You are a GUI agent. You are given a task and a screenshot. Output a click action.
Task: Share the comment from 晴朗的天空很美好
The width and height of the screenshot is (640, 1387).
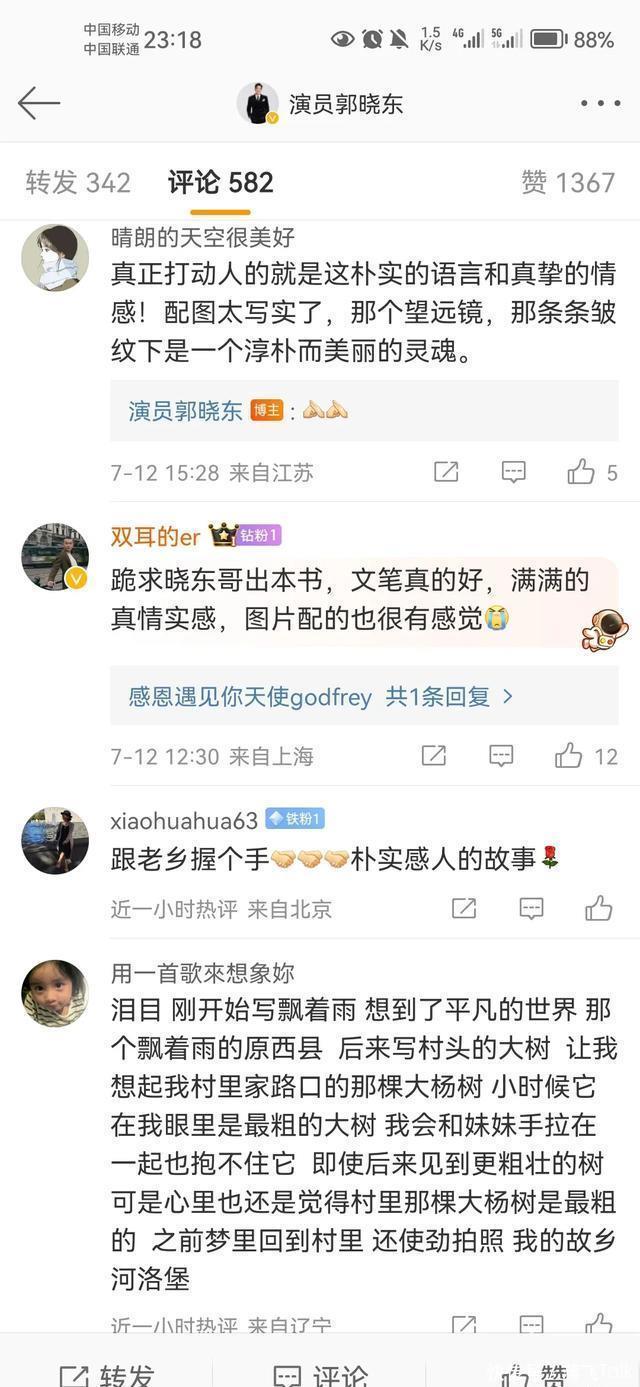click(x=446, y=472)
